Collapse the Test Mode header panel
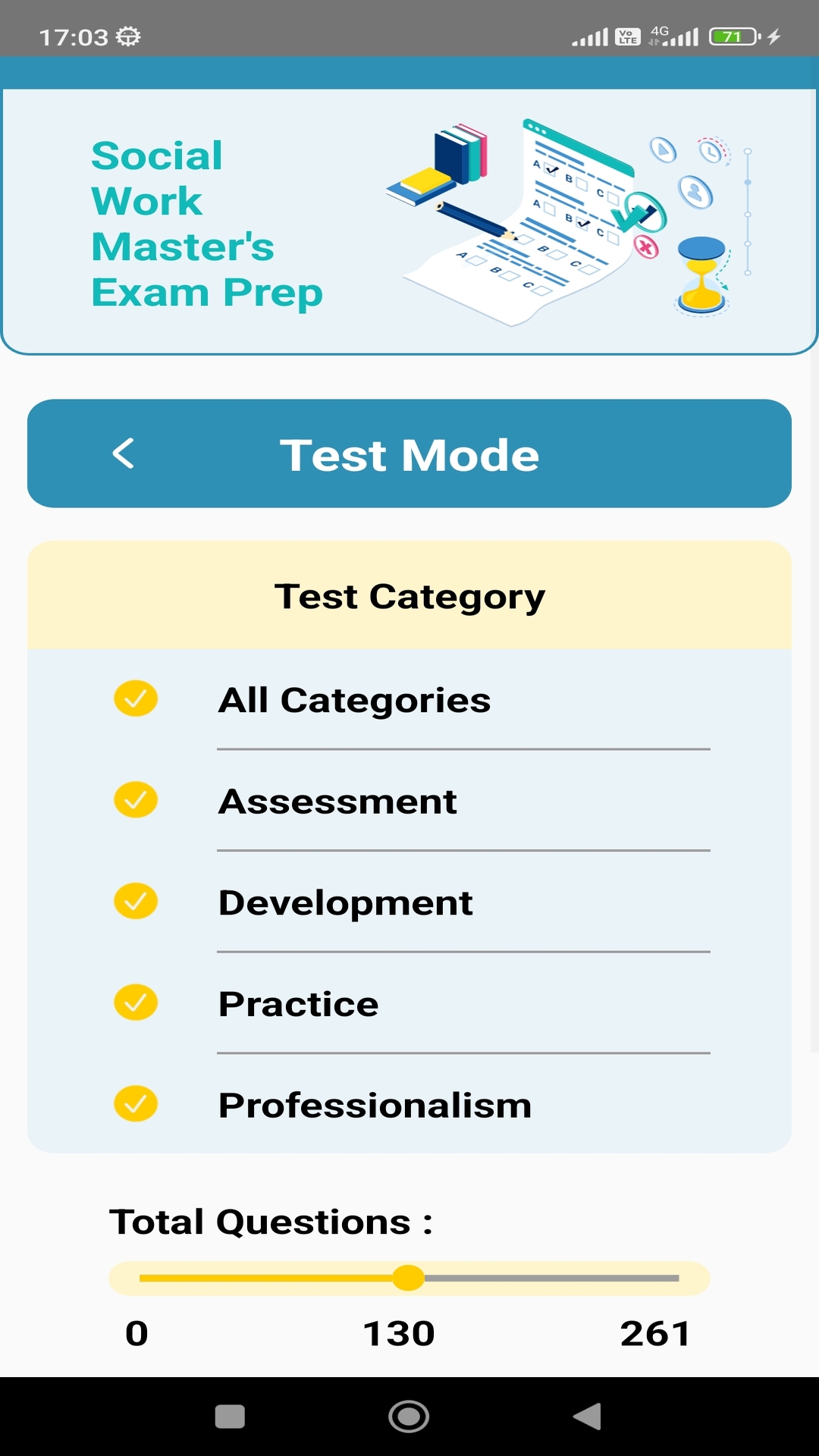This screenshot has width=819, height=1456. [409, 453]
